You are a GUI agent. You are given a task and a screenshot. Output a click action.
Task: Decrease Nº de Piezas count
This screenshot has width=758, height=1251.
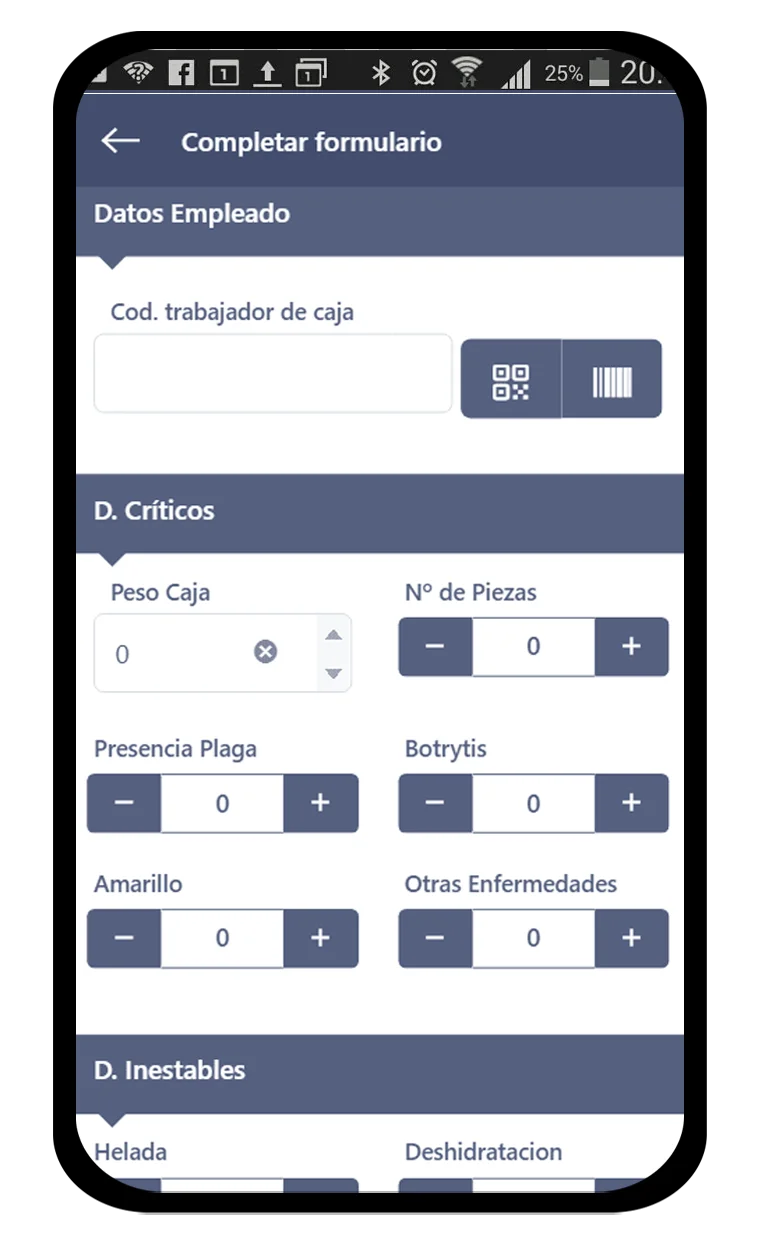(435, 647)
